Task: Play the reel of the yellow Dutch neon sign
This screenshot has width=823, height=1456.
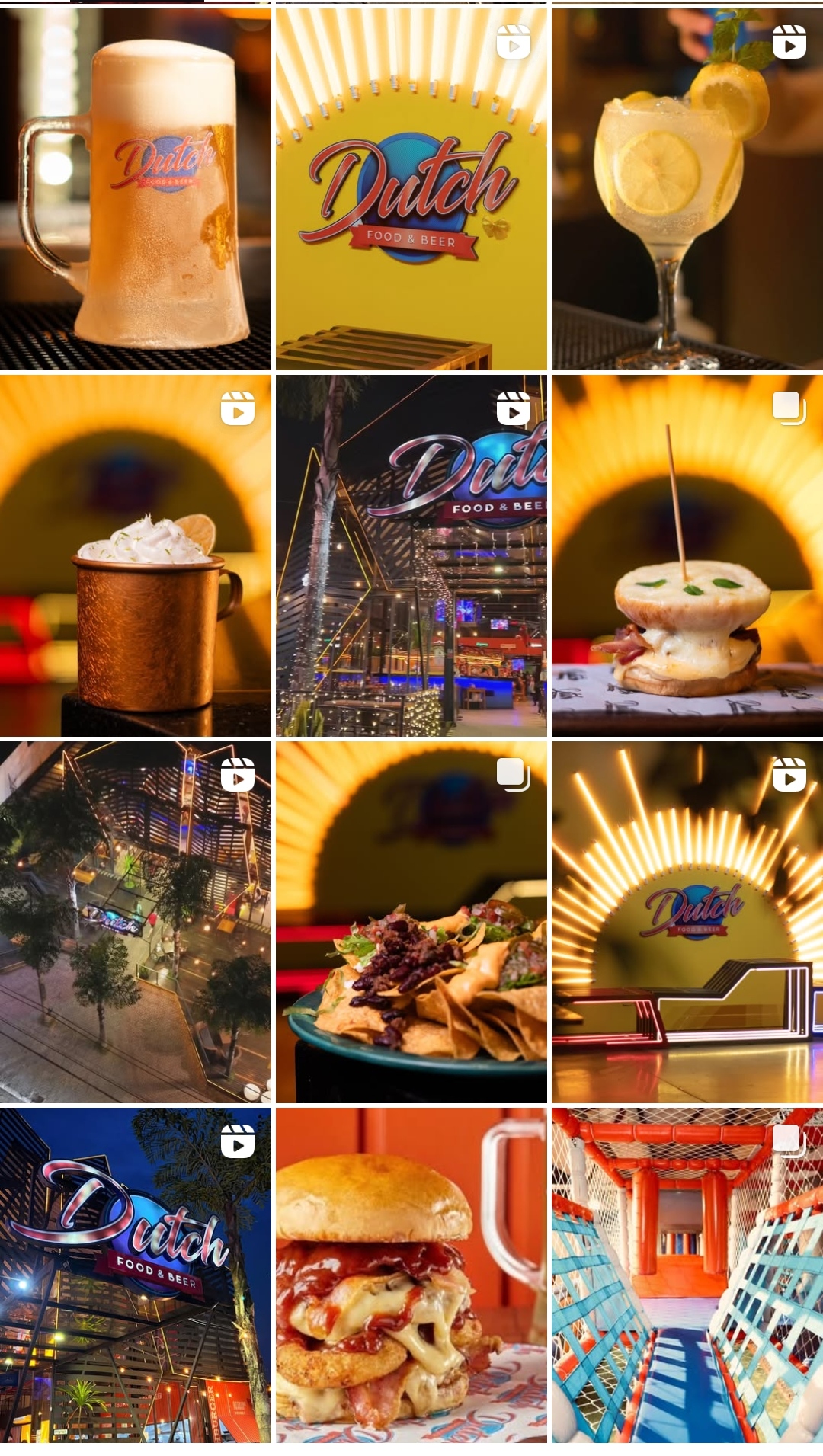Action: pos(411,189)
